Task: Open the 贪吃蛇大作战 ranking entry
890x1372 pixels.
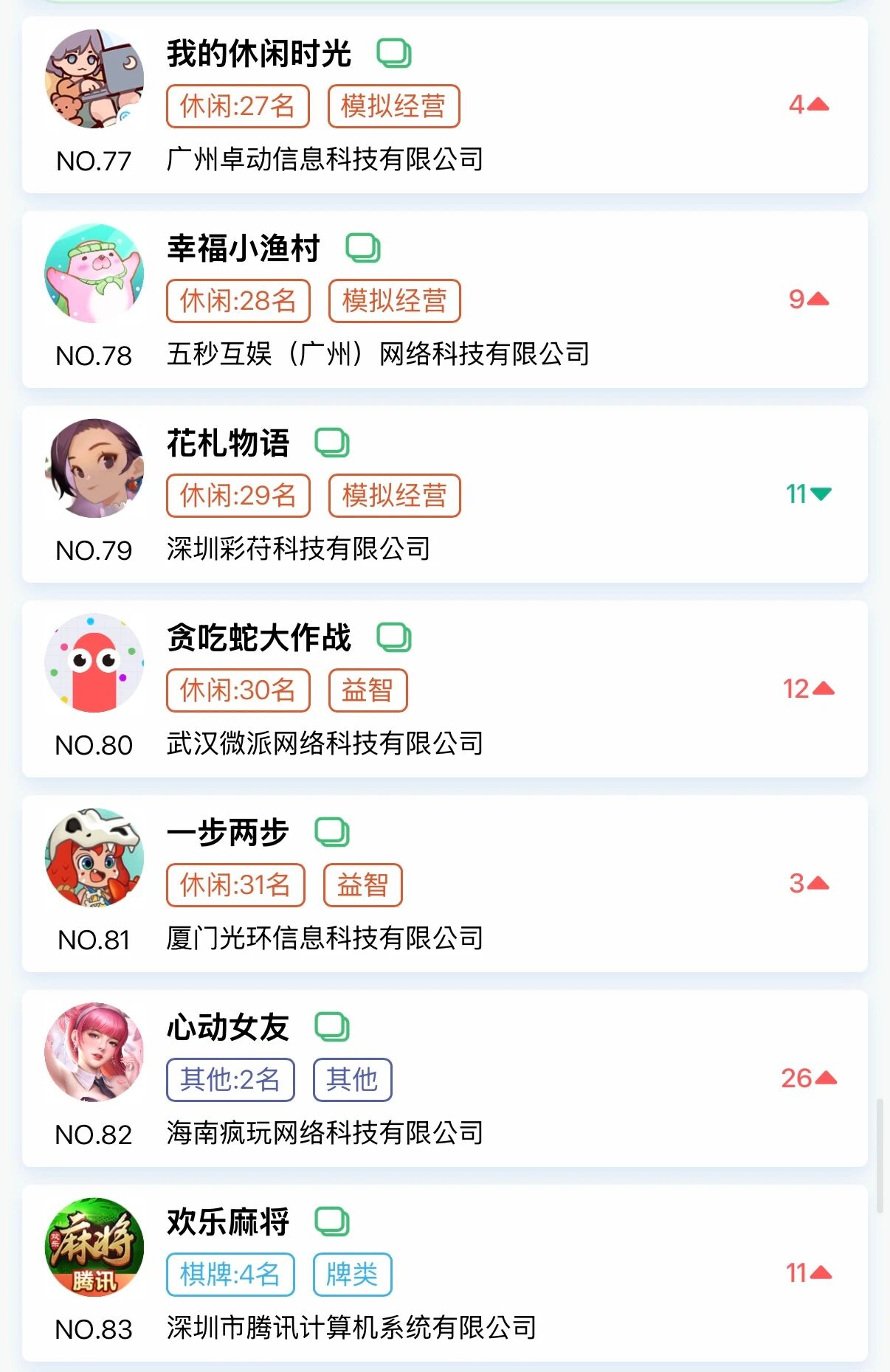Action: 590,690
